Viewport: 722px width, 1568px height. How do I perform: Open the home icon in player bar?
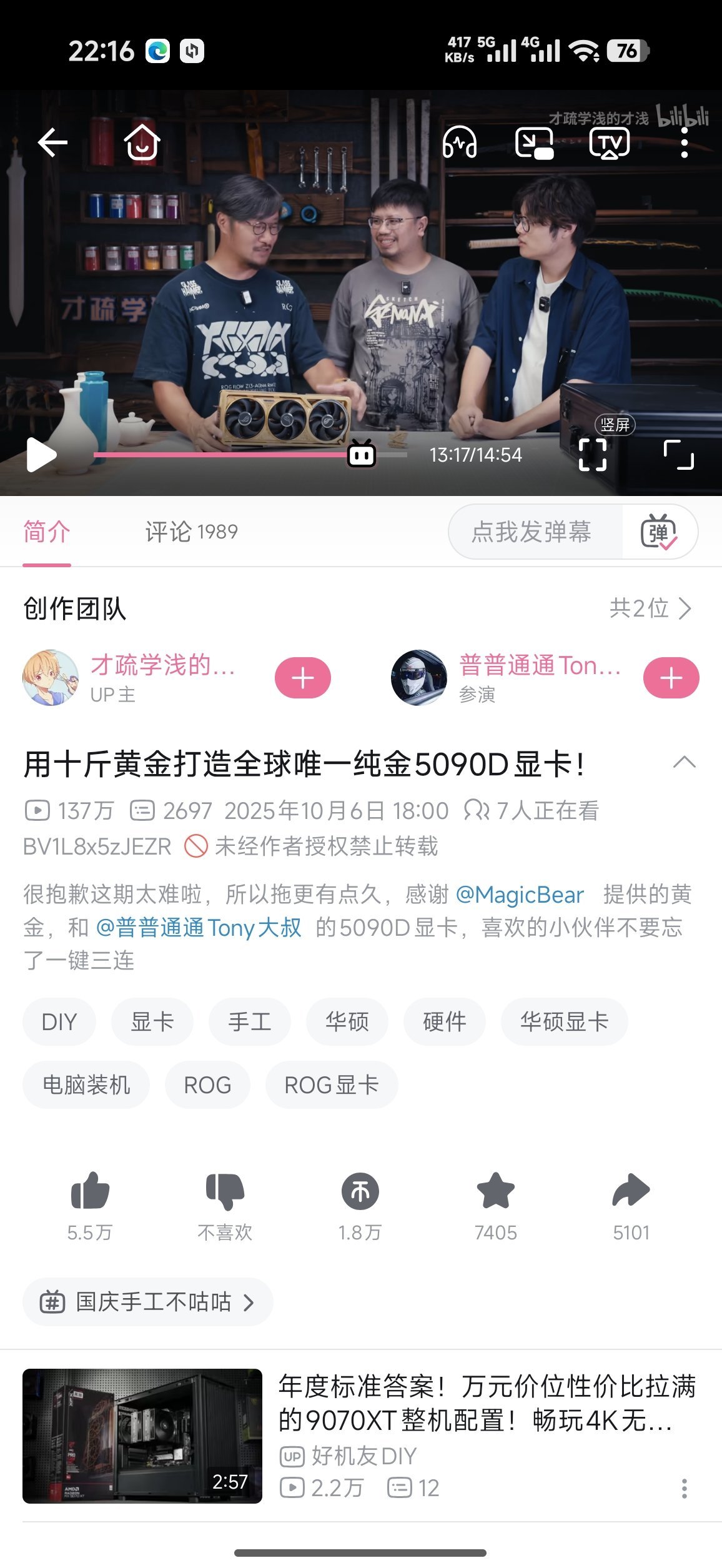click(x=142, y=143)
